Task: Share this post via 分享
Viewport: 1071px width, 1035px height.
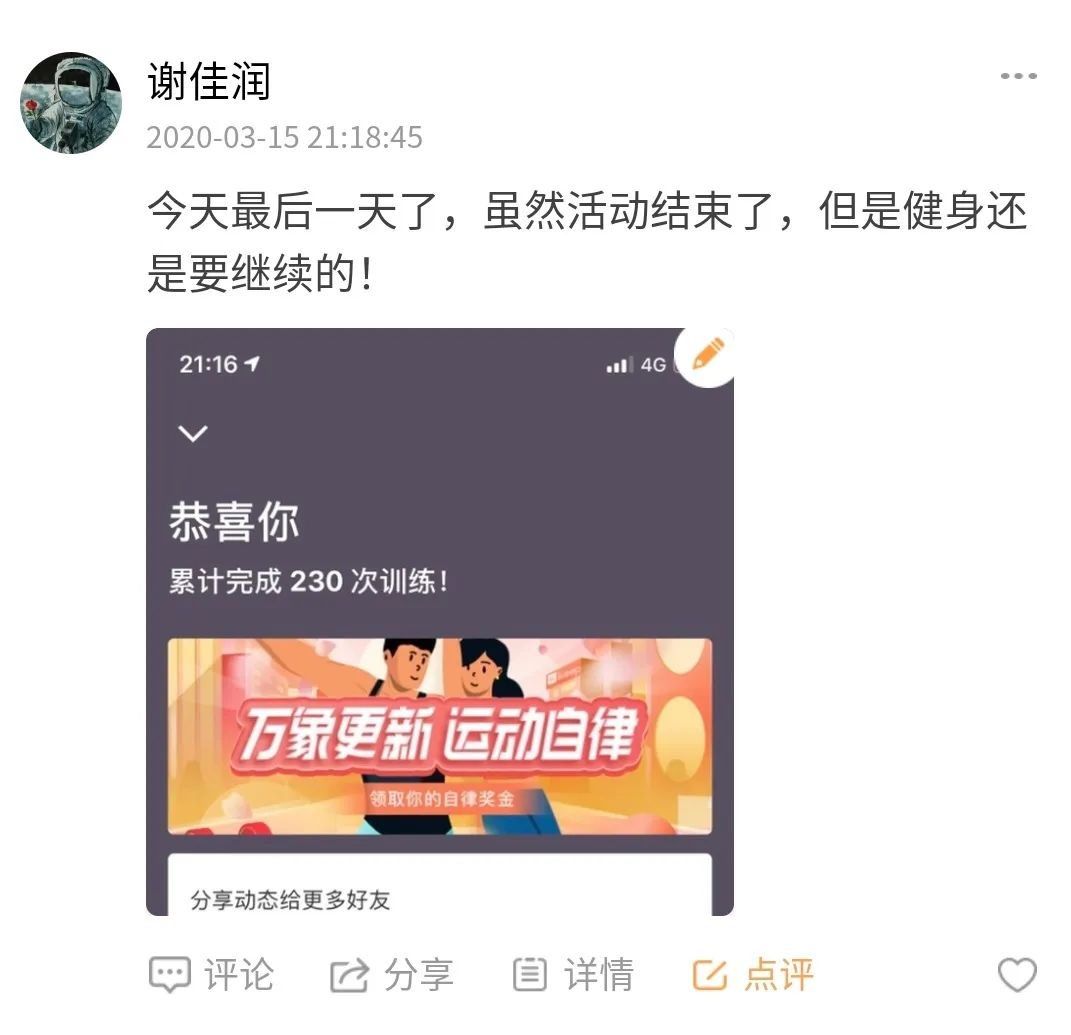Action: click(x=391, y=974)
